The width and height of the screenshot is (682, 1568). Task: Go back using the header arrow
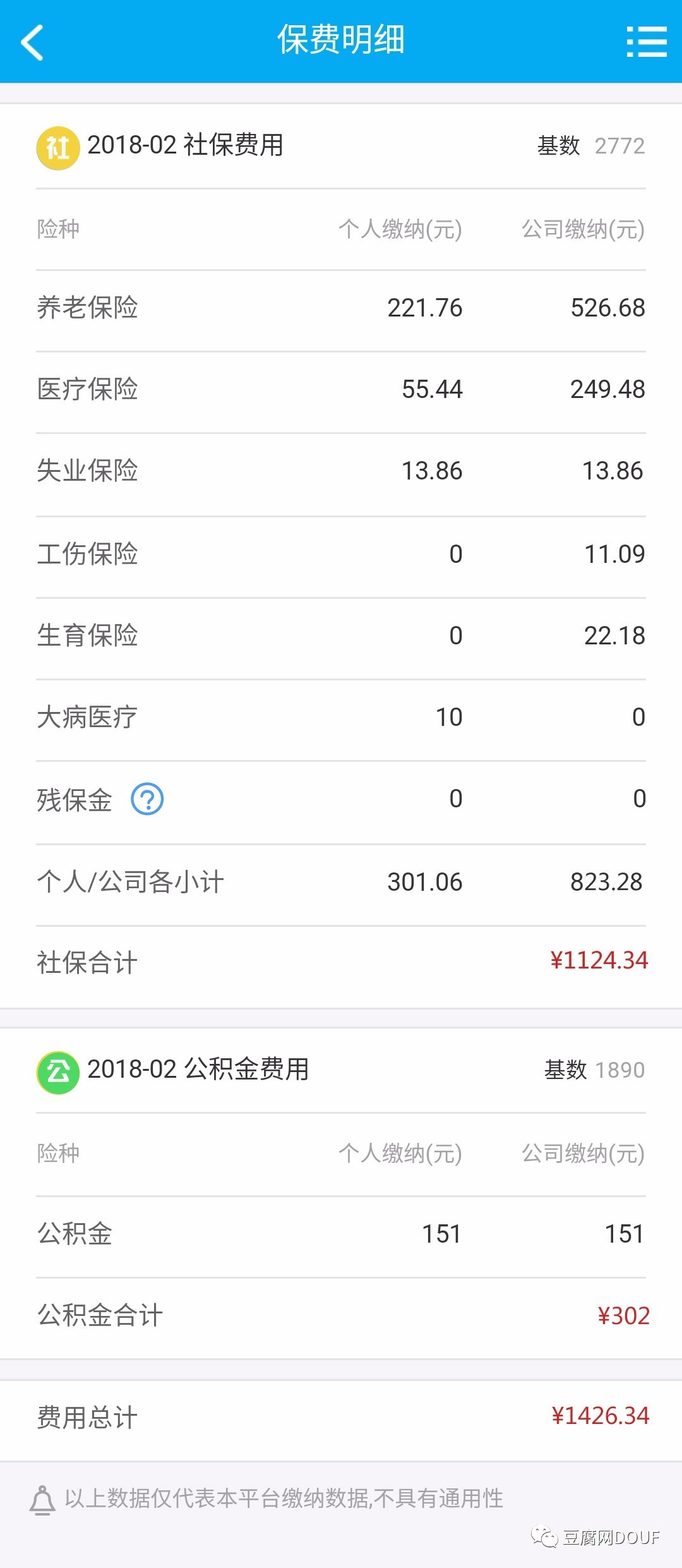pos(32,42)
